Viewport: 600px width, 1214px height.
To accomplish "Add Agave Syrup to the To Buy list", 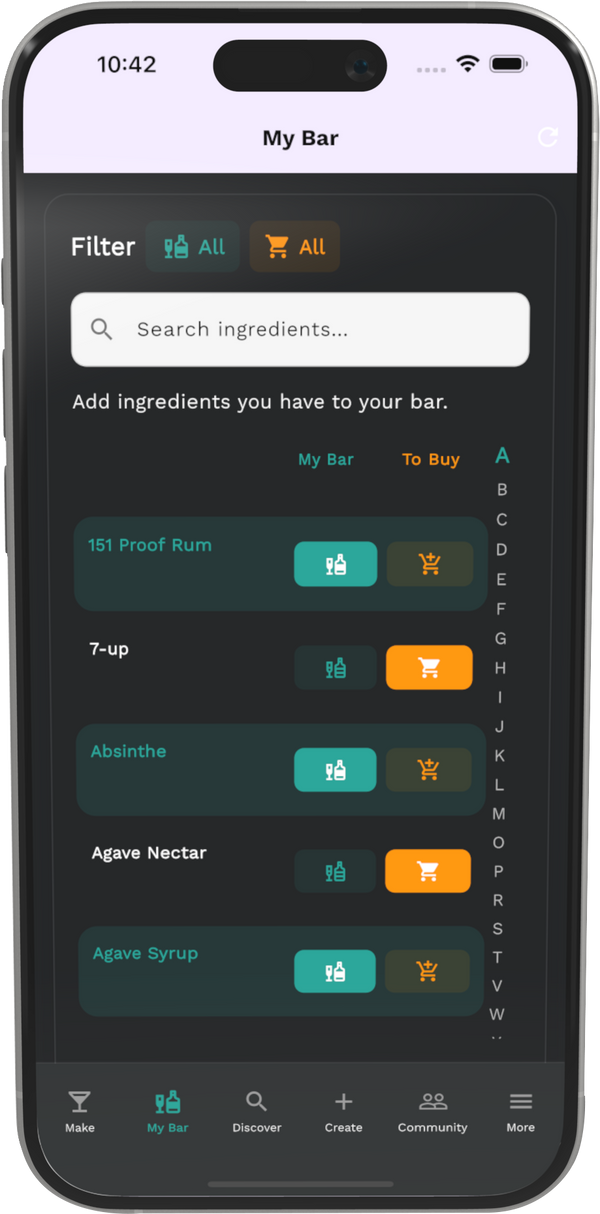I will [x=428, y=971].
